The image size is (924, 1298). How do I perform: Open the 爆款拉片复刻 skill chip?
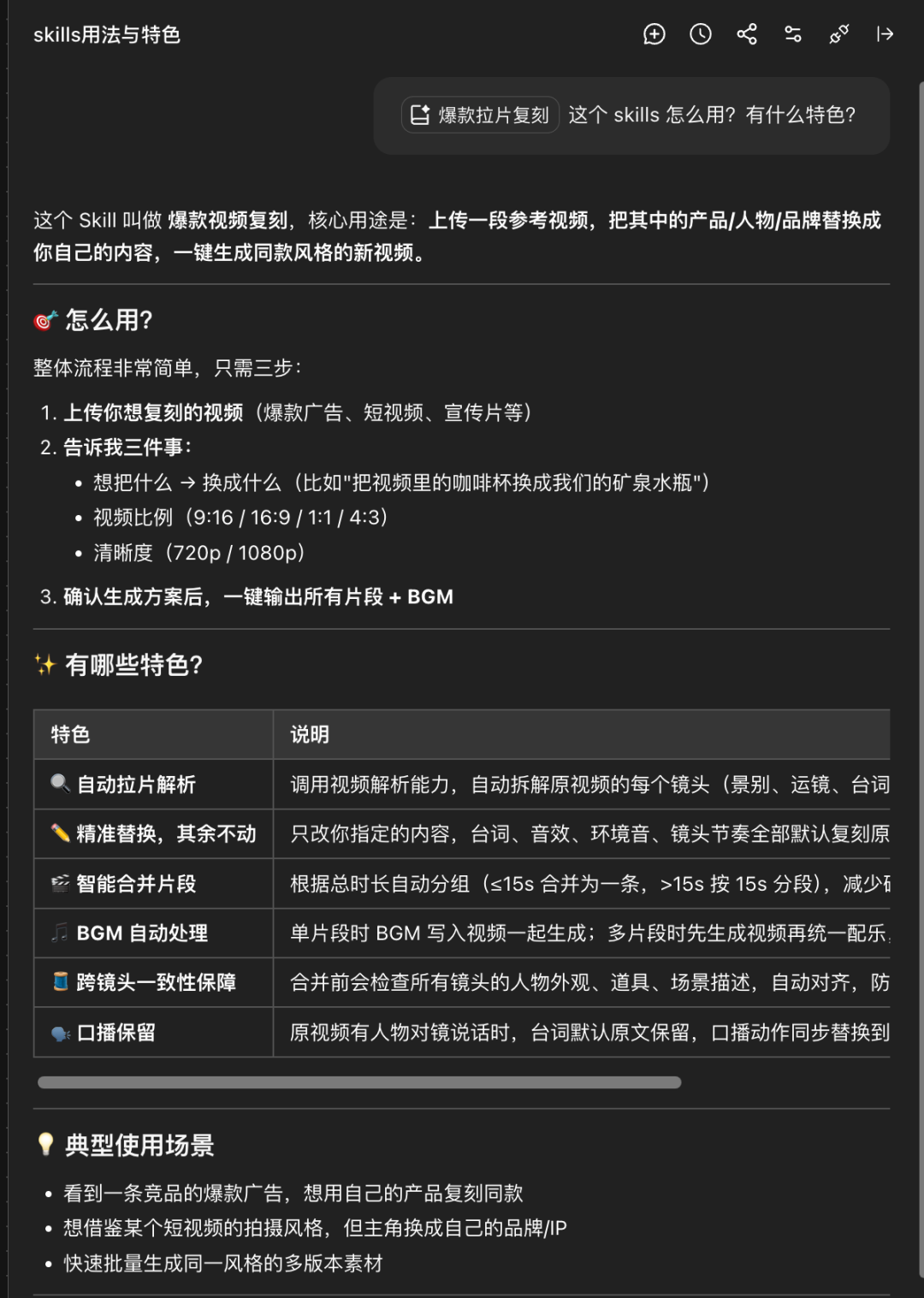pos(480,115)
